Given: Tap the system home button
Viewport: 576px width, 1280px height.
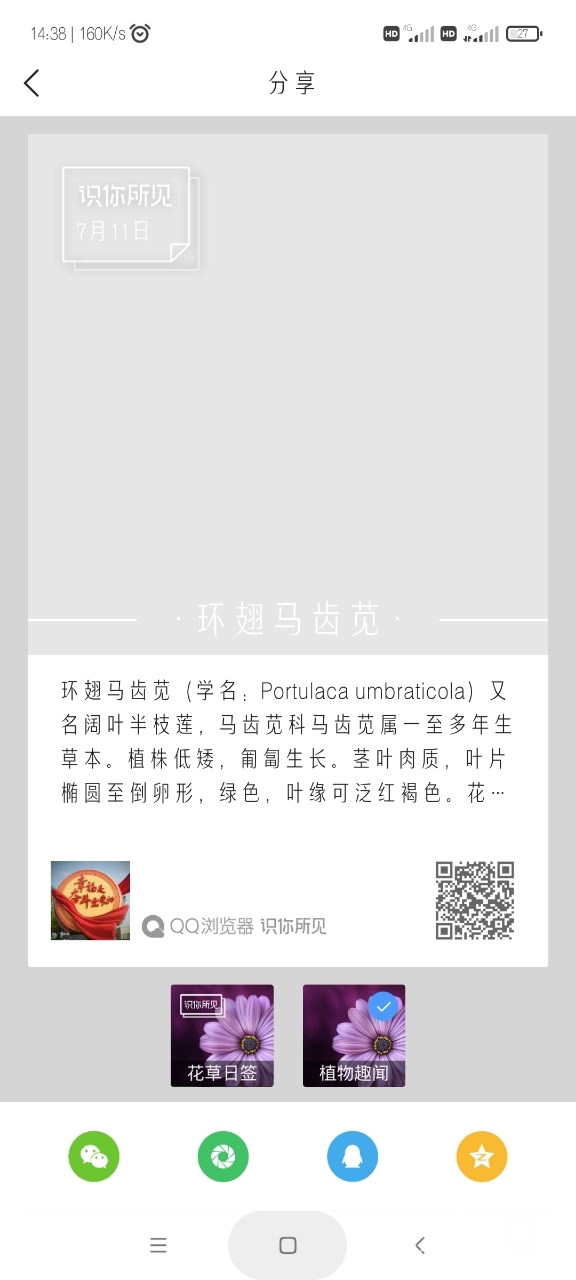Looking at the screenshot, I should pos(288,1245).
